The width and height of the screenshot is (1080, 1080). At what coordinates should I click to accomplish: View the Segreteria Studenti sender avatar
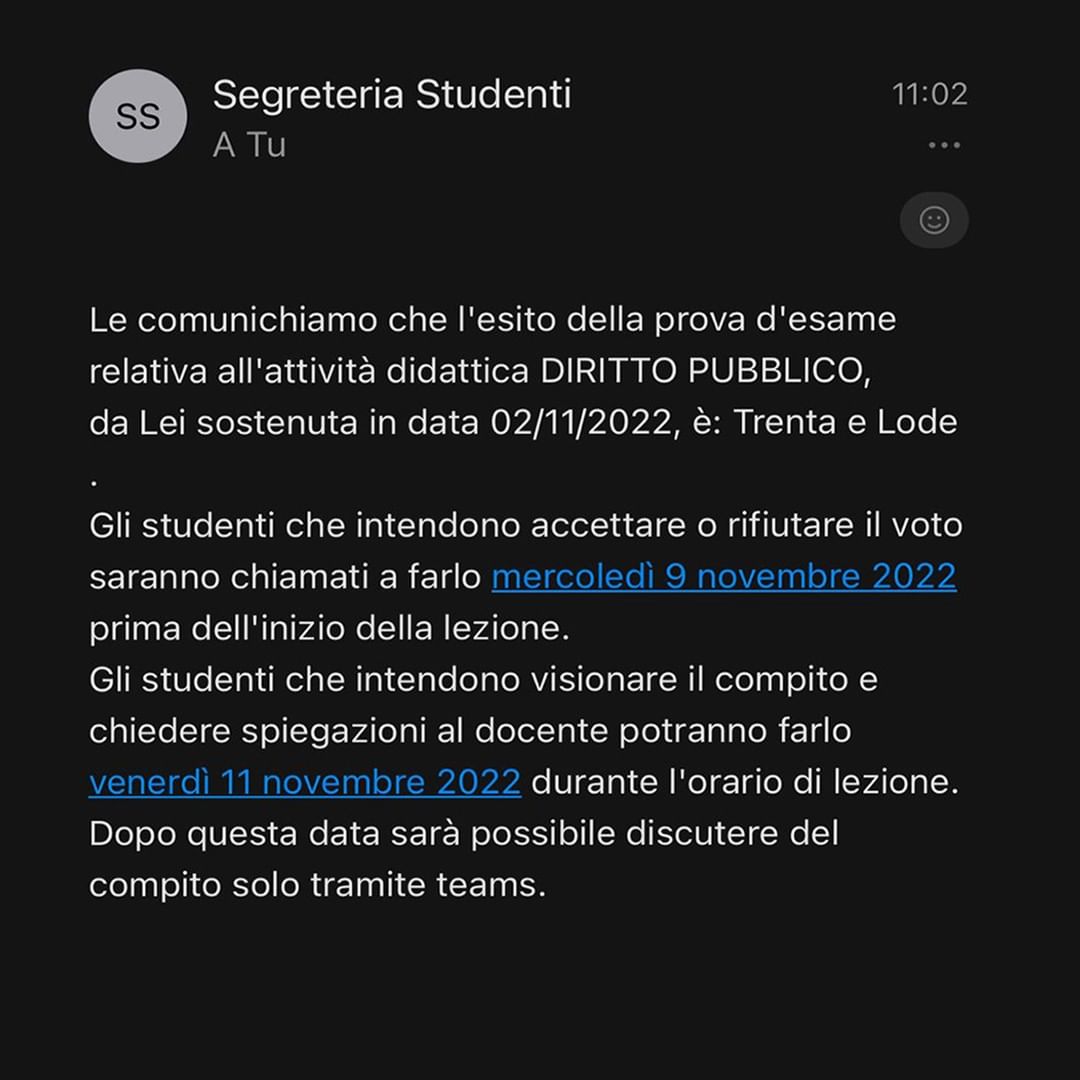point(138,116)
